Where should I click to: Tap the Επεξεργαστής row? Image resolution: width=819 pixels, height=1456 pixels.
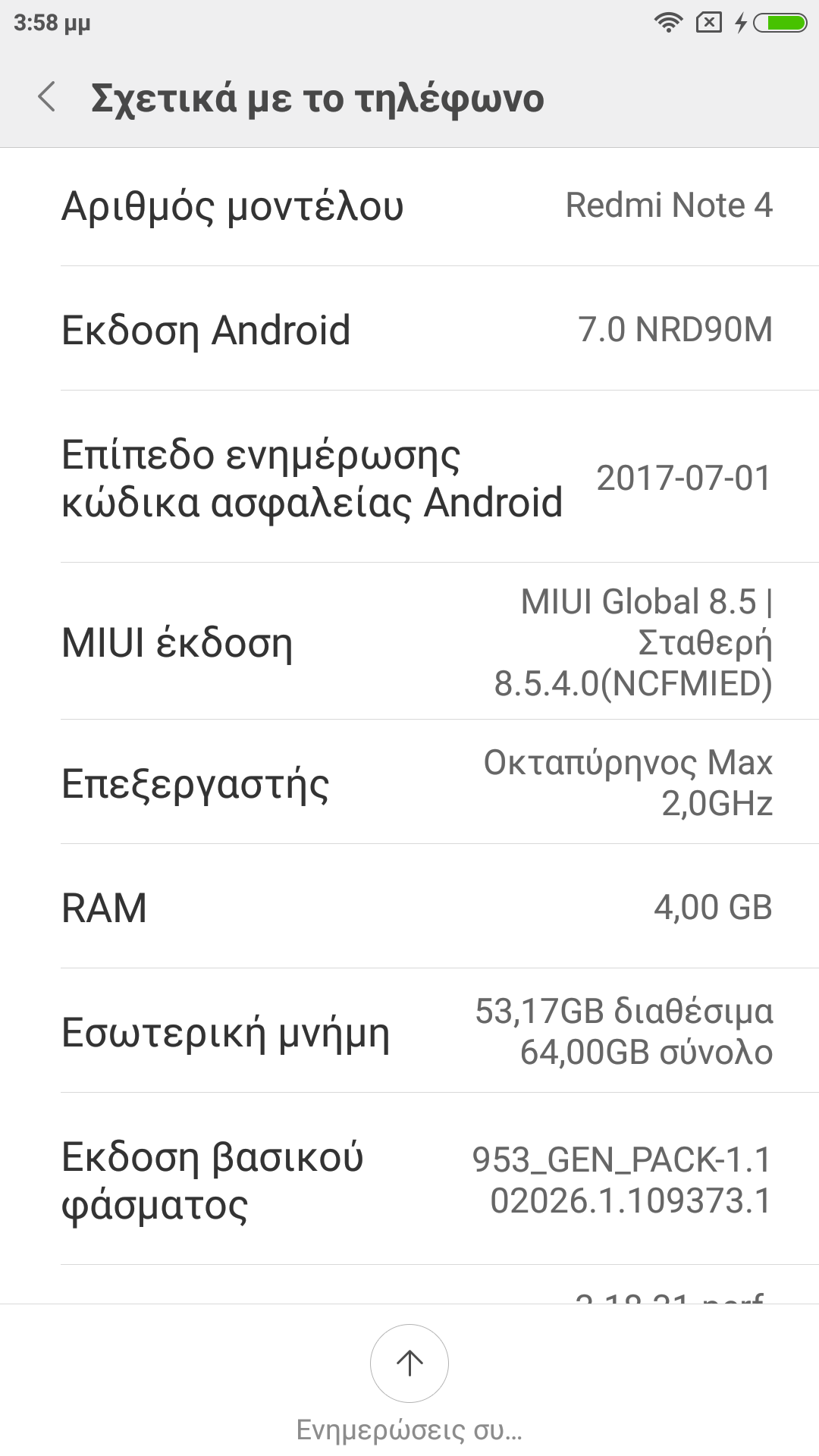tap(409, 783)
